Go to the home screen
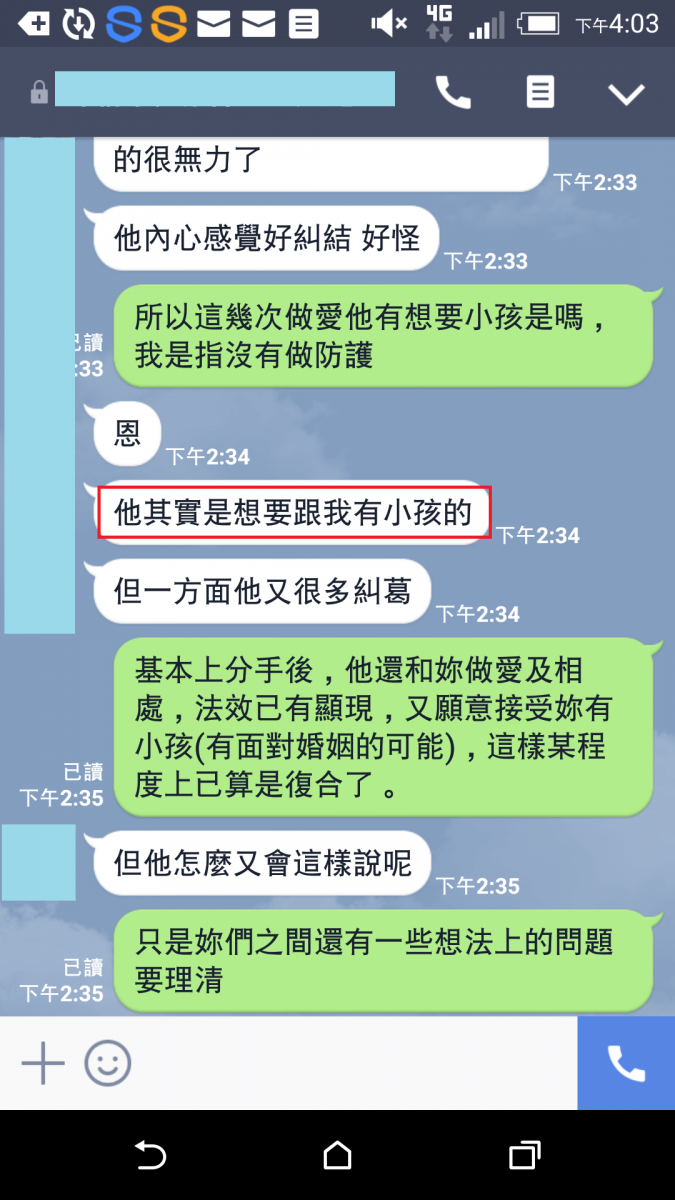The width and height of the screenshot is (675, 1200). (338, 1156)
